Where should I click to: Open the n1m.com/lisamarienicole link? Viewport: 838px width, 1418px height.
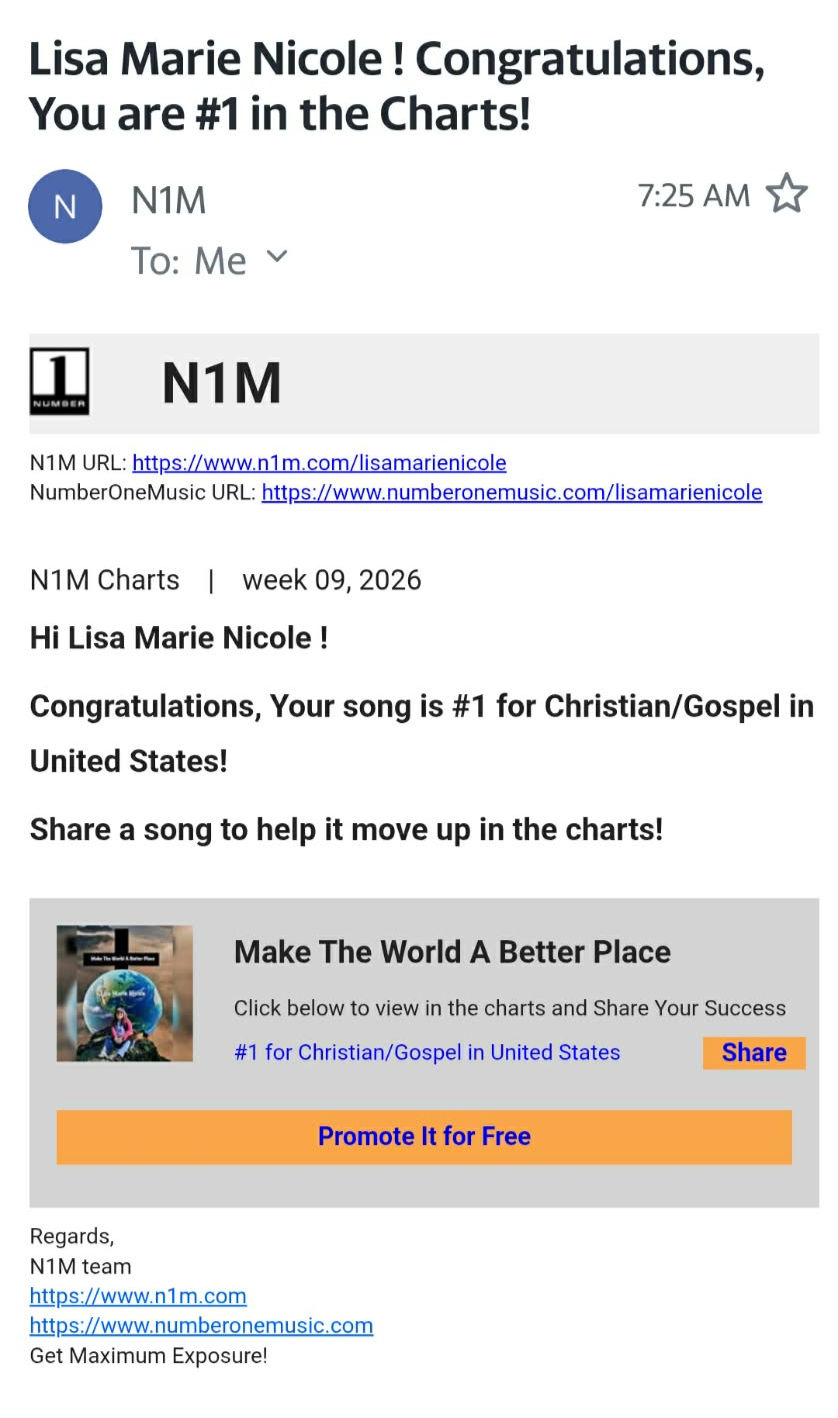pos(319,463)
